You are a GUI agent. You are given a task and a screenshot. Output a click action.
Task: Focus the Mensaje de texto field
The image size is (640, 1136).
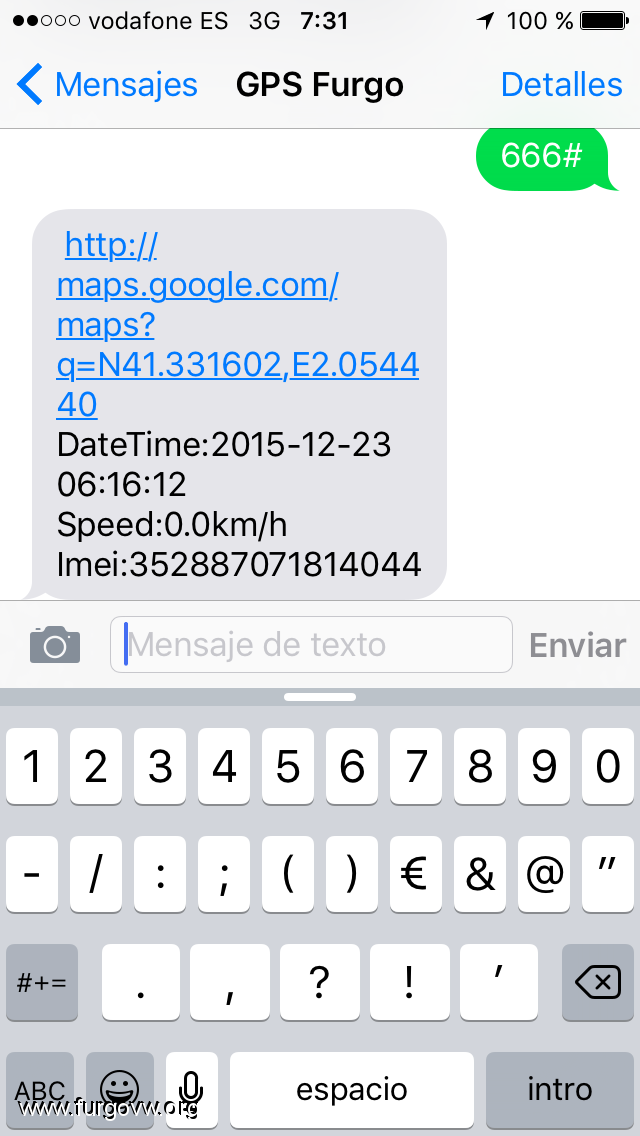pos(311,644)
